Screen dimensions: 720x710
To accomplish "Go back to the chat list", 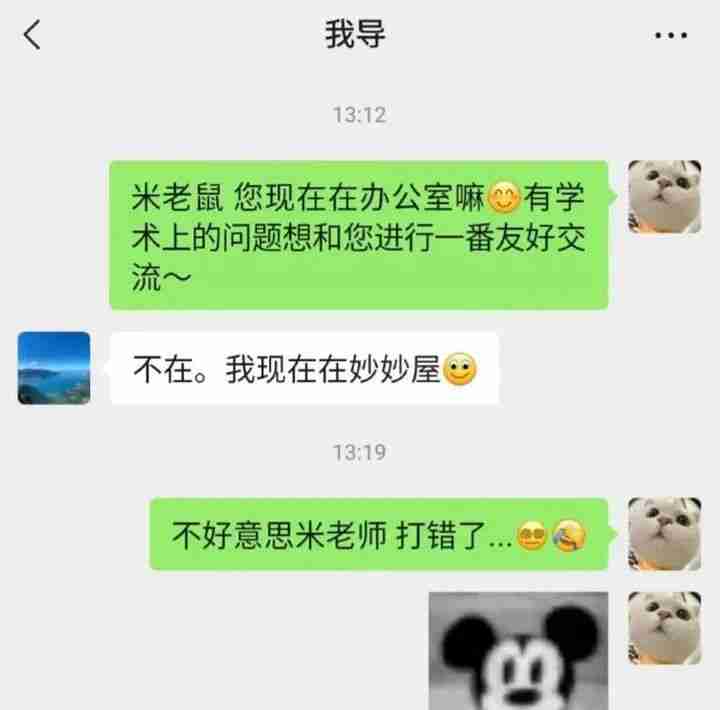I will [x=33, y=36].
